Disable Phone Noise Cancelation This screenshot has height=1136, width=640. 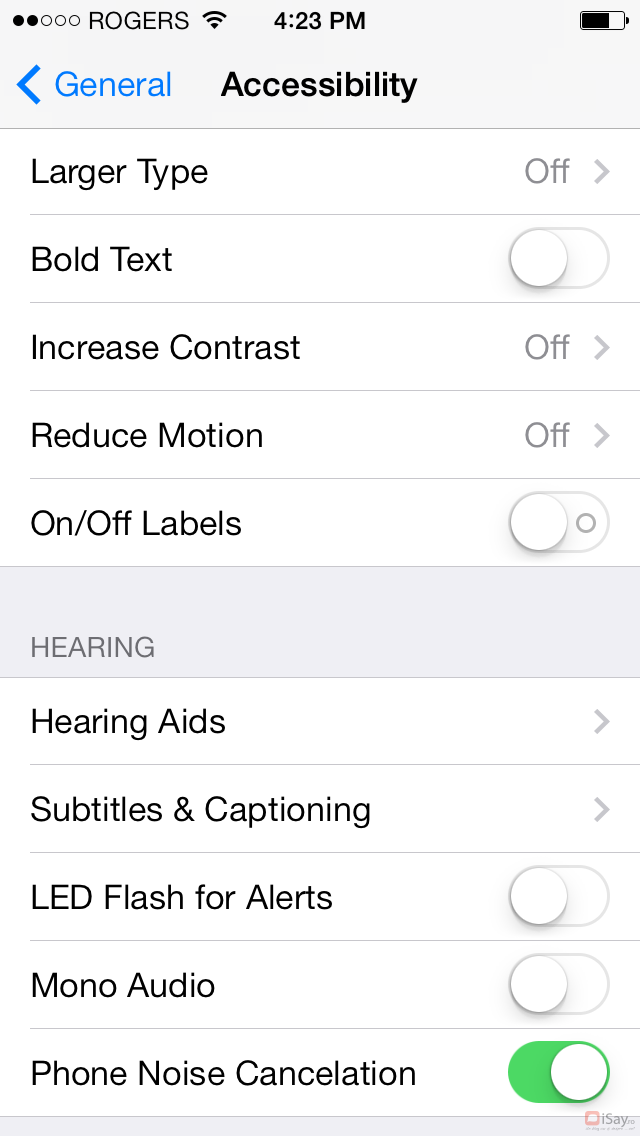(558, 1073)
